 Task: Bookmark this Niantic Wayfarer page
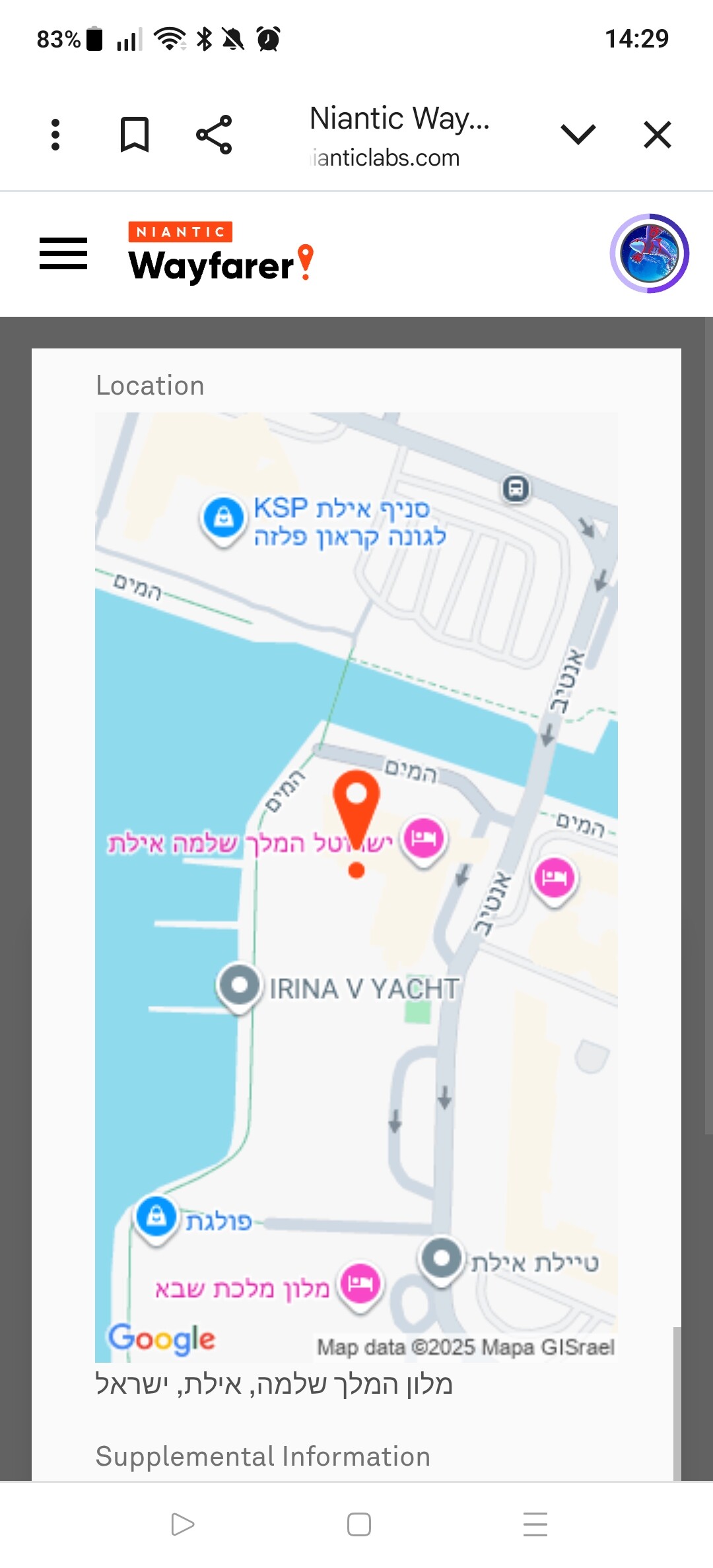click(x=134, y=135)
